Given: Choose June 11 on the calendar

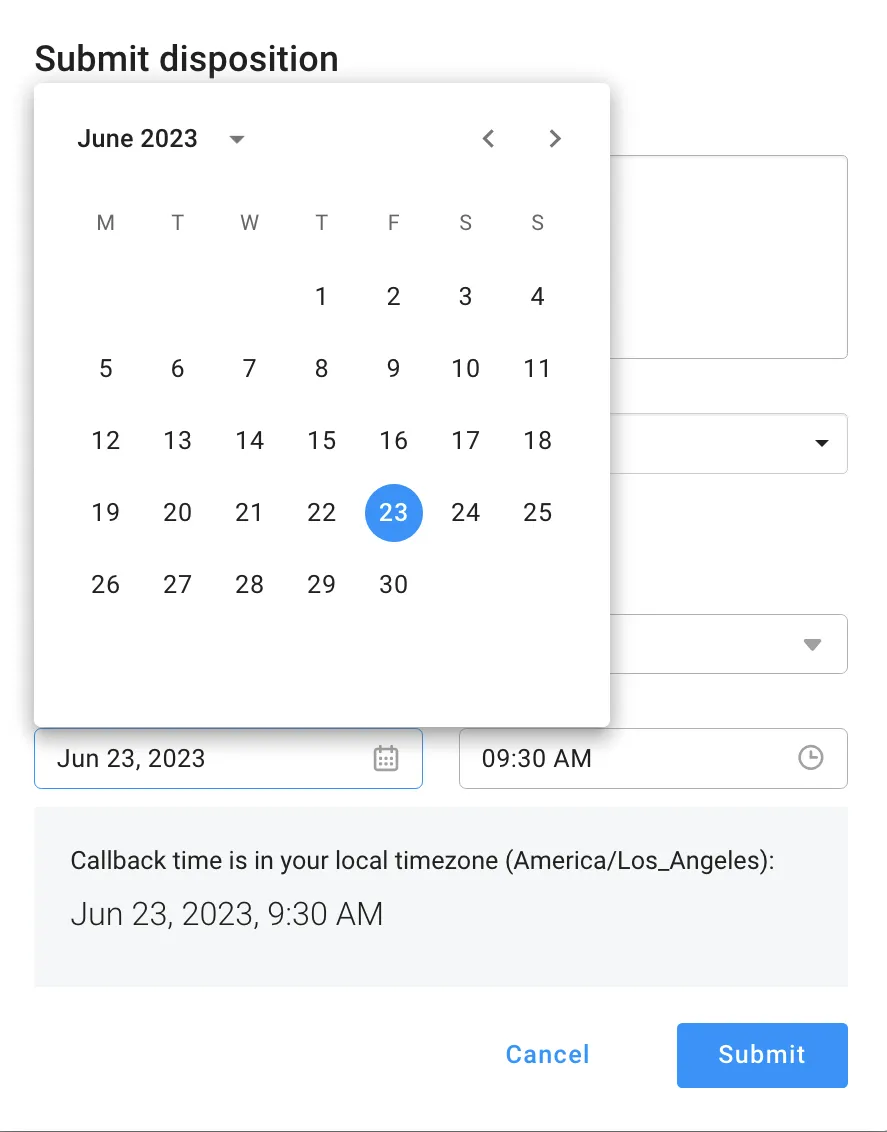Looking at the screenshot, I should tap(537, 369).
